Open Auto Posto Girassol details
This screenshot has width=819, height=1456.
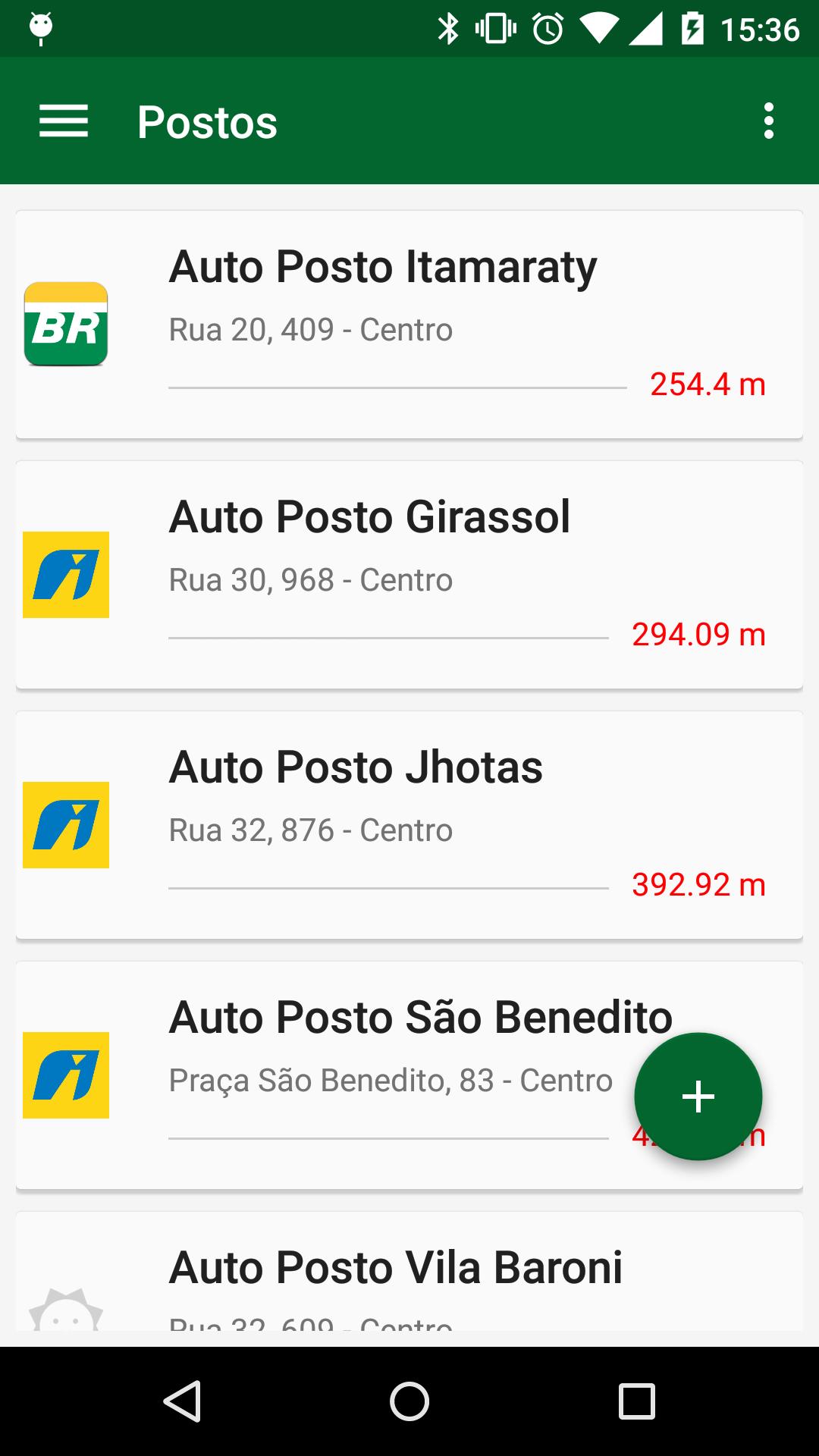point(409,574)
